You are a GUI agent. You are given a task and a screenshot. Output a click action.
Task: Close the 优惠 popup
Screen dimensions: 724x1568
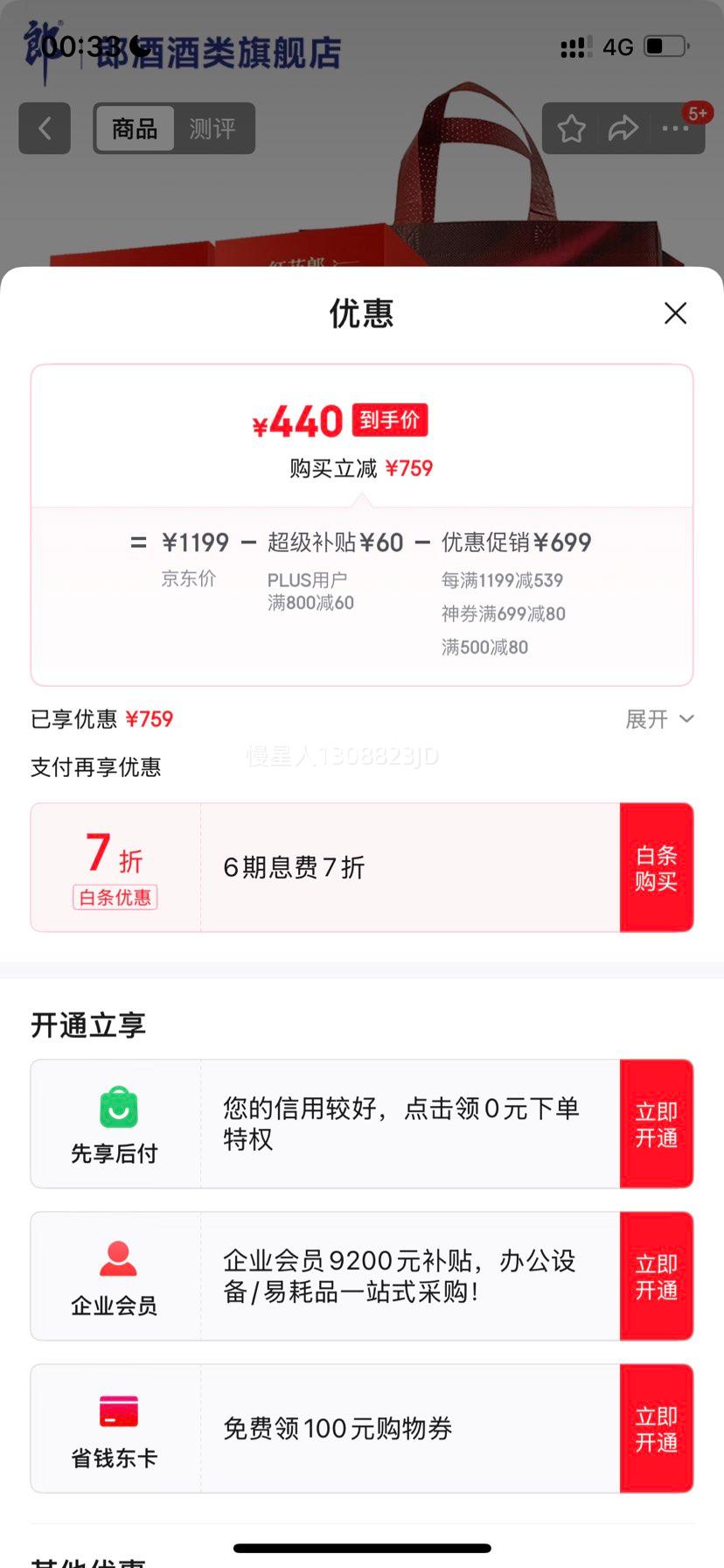click(675, 313)
